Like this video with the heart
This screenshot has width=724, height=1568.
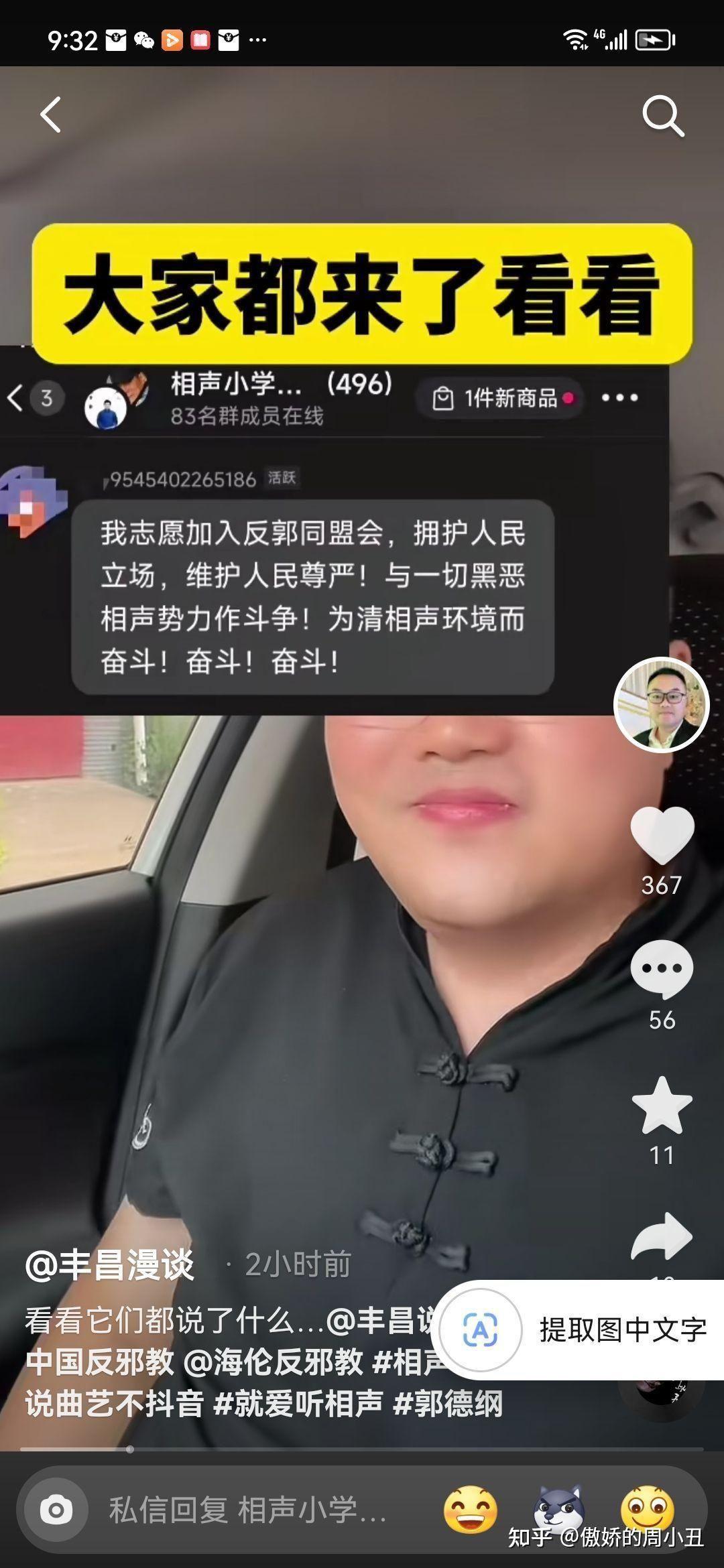pos(662,834)
